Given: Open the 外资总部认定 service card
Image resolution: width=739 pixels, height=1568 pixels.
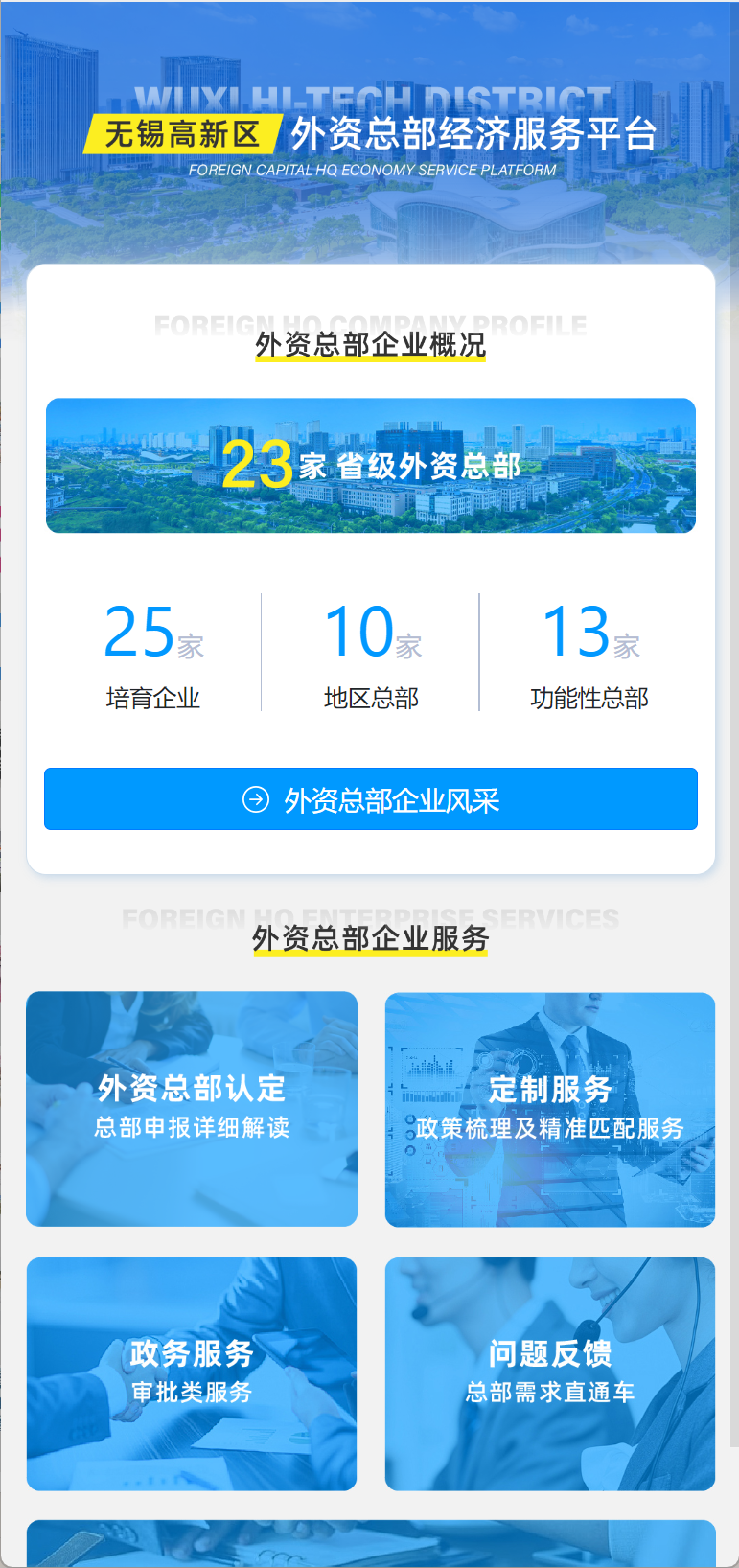Looking at the screenshot, I should click(192, 1109).
